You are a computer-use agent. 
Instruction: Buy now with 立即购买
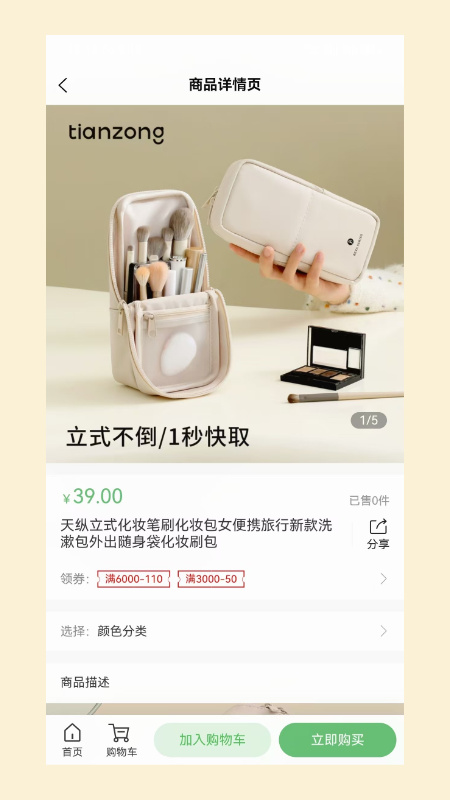(x=337, y=740)
